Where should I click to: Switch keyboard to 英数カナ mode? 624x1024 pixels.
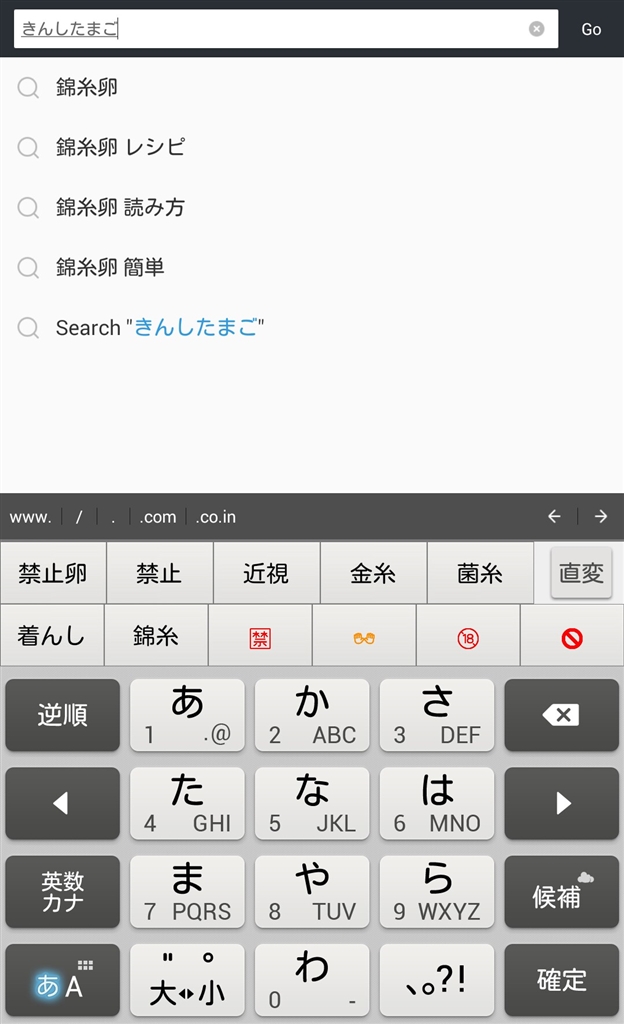pyautogui.click(x=62, y=892)
